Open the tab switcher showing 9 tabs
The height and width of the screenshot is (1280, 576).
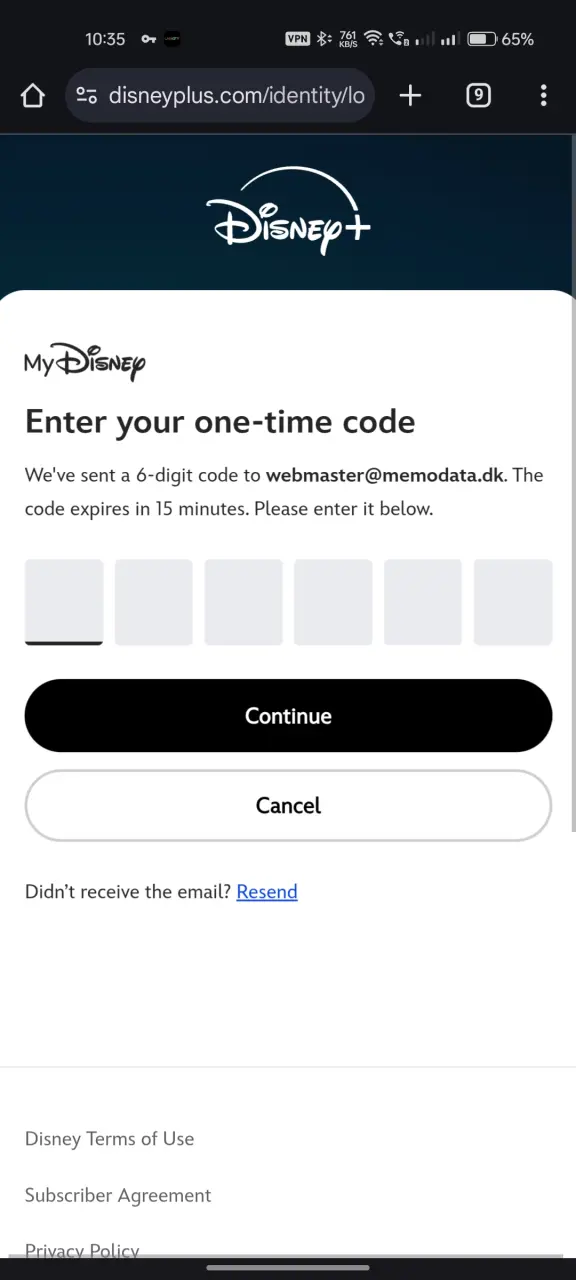478,96
